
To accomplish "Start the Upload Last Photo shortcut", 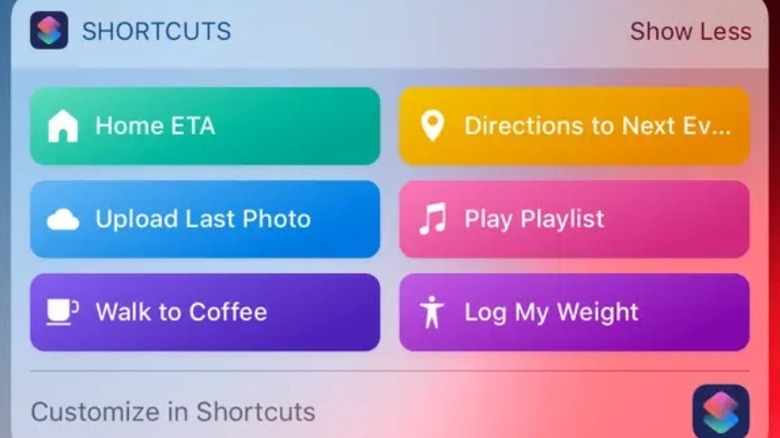I will [x=205, y=219].
